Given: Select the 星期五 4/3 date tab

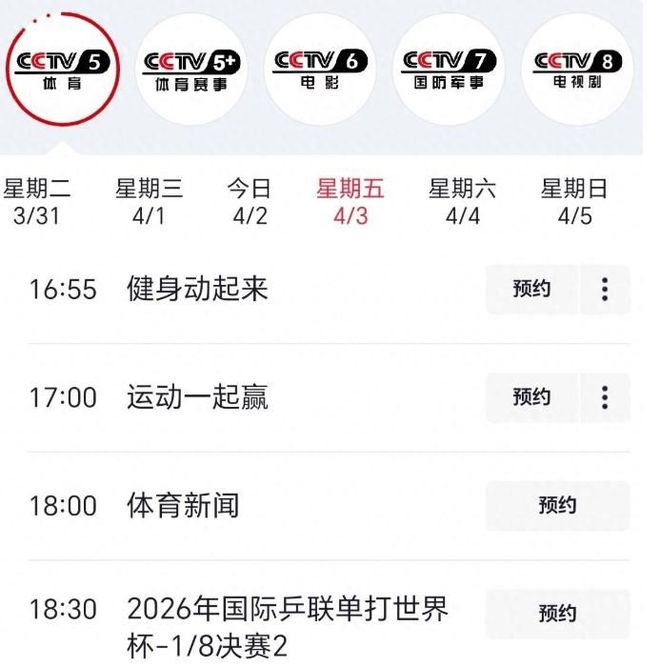Looking at the screenshot, I should pyautogui.click(x=350, y=201).
